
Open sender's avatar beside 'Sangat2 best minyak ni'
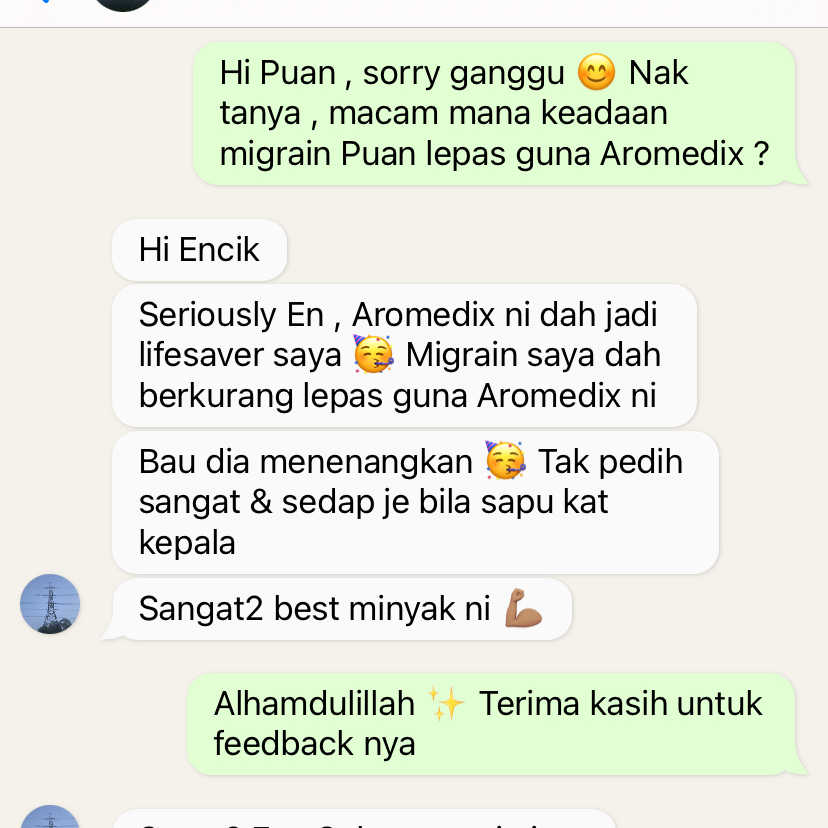point(50,604)
